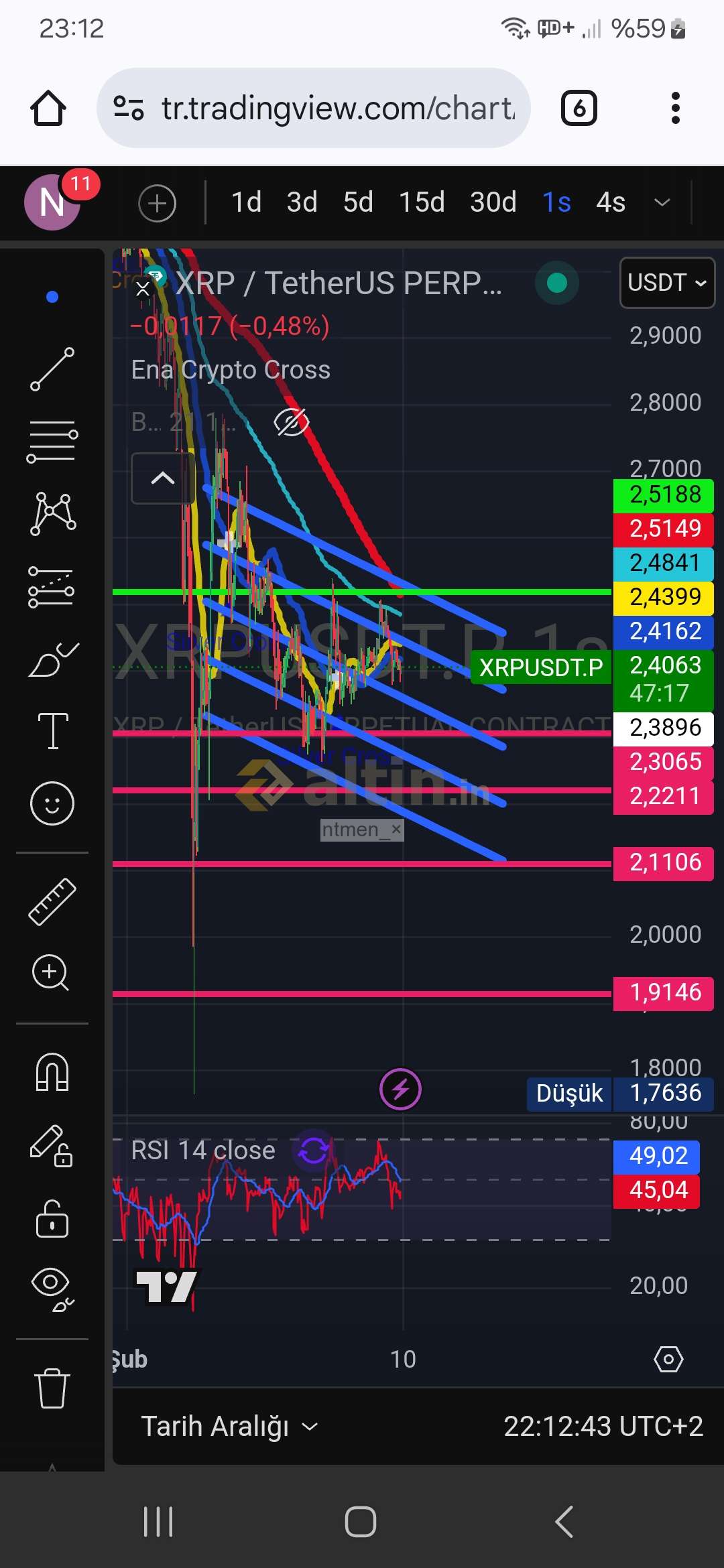The image size is (724, 1568).
Task: Open the browser overflow menu
Action: (676, 108)
